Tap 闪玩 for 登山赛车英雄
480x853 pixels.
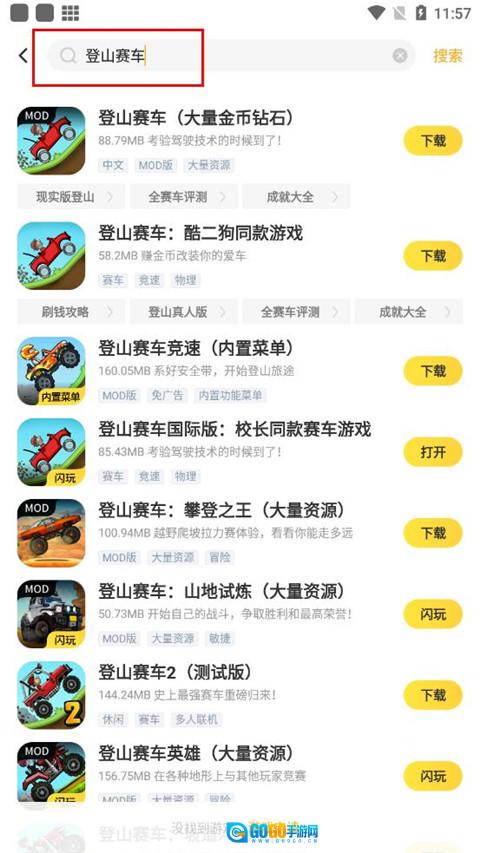(x=433, y=776)
